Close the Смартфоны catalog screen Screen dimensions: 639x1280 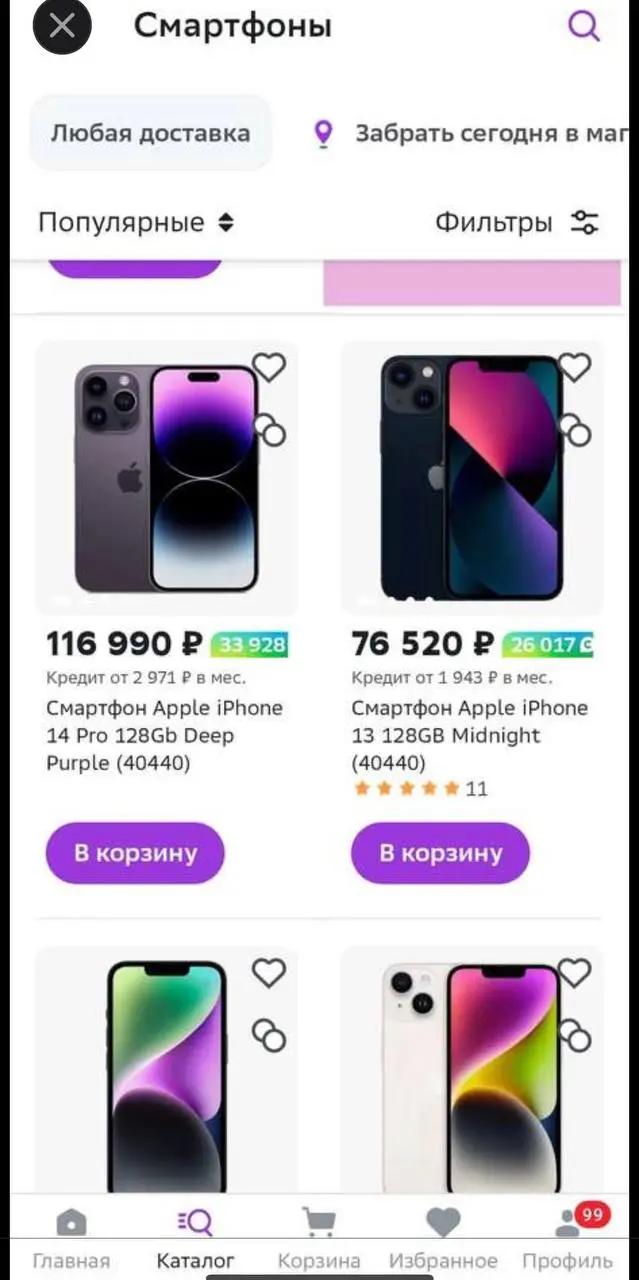click(62, 26)
